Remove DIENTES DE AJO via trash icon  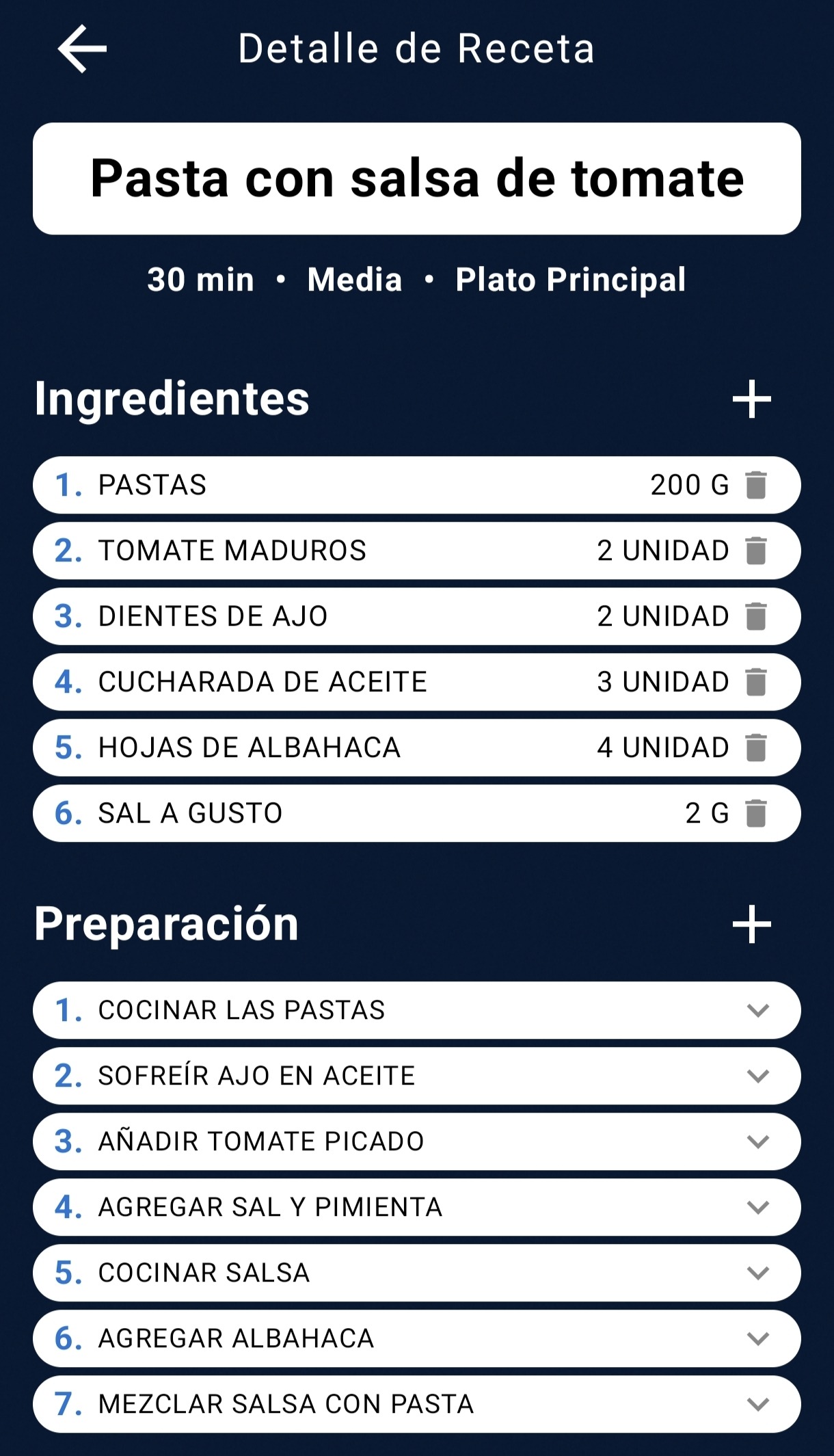point(756,616)
